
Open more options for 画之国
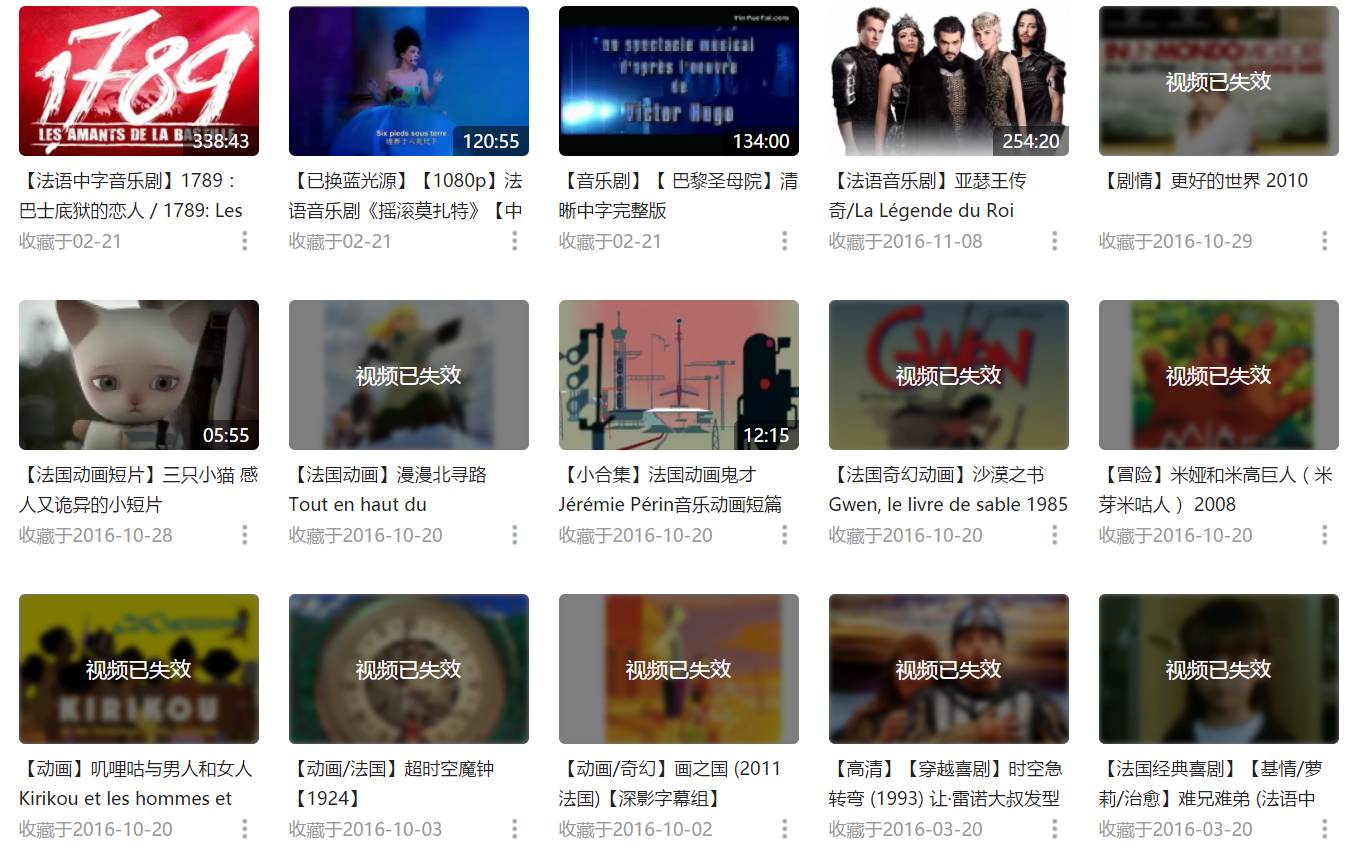[784, 829]
